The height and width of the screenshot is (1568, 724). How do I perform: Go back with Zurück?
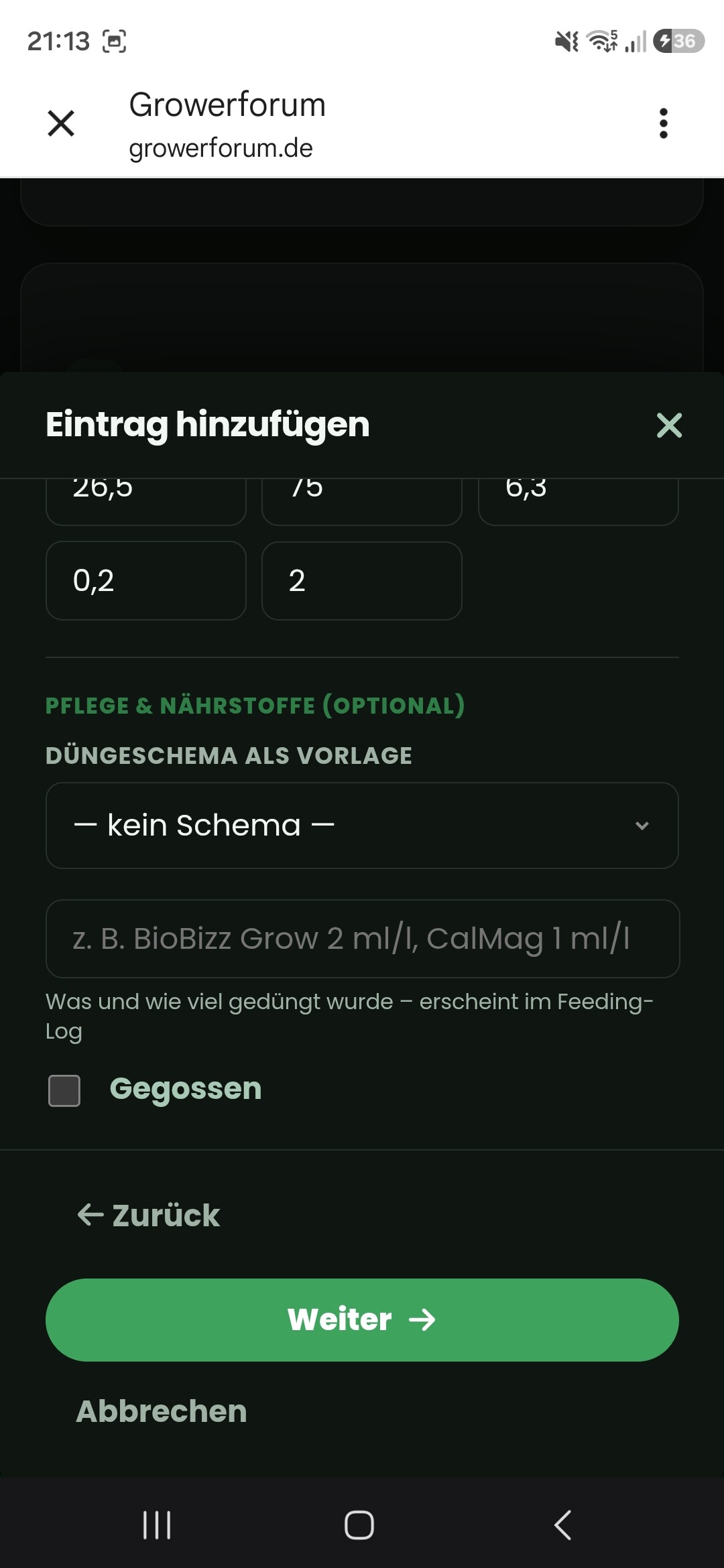(148, 1215)
